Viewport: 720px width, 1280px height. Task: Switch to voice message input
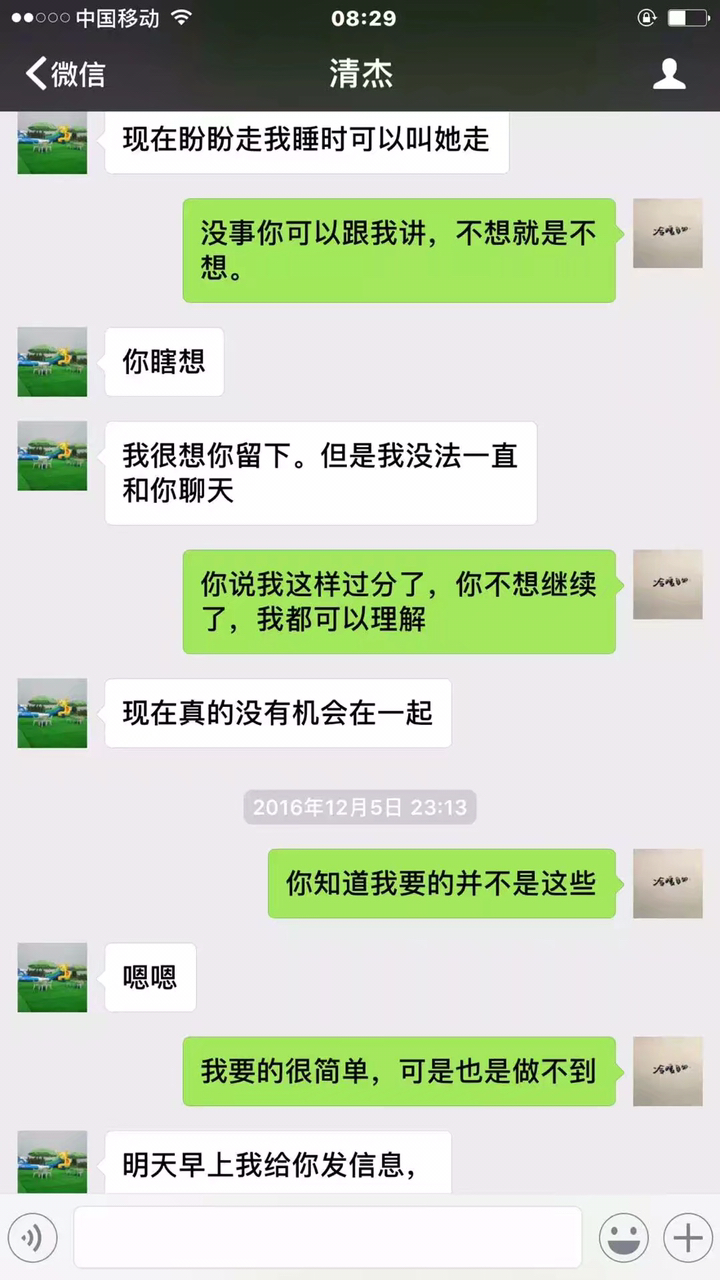coord(32,1238)
